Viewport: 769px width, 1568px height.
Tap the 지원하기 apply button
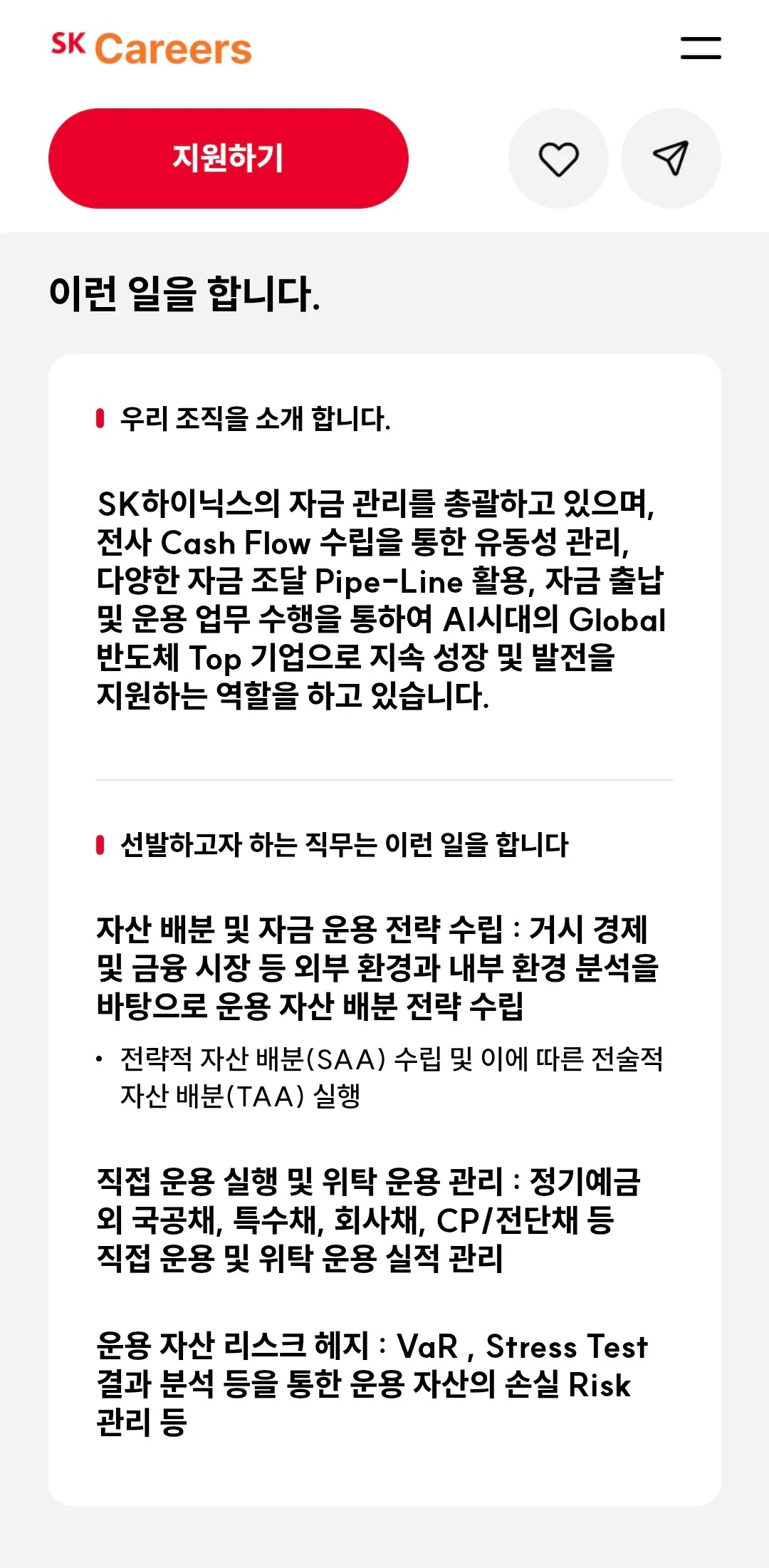tap(229, 158)
